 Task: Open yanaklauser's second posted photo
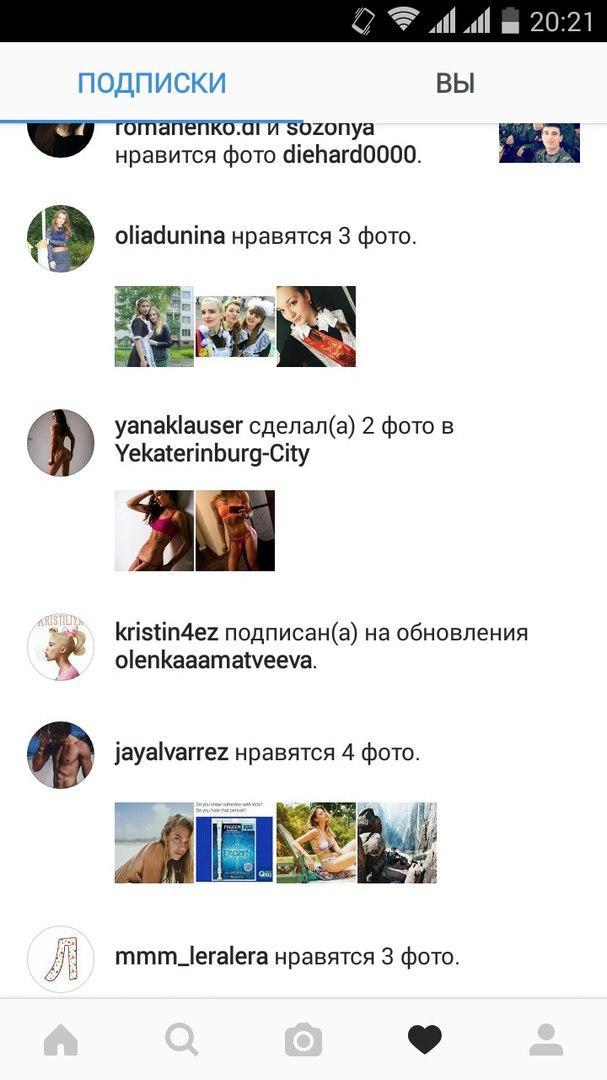point(235,531)
